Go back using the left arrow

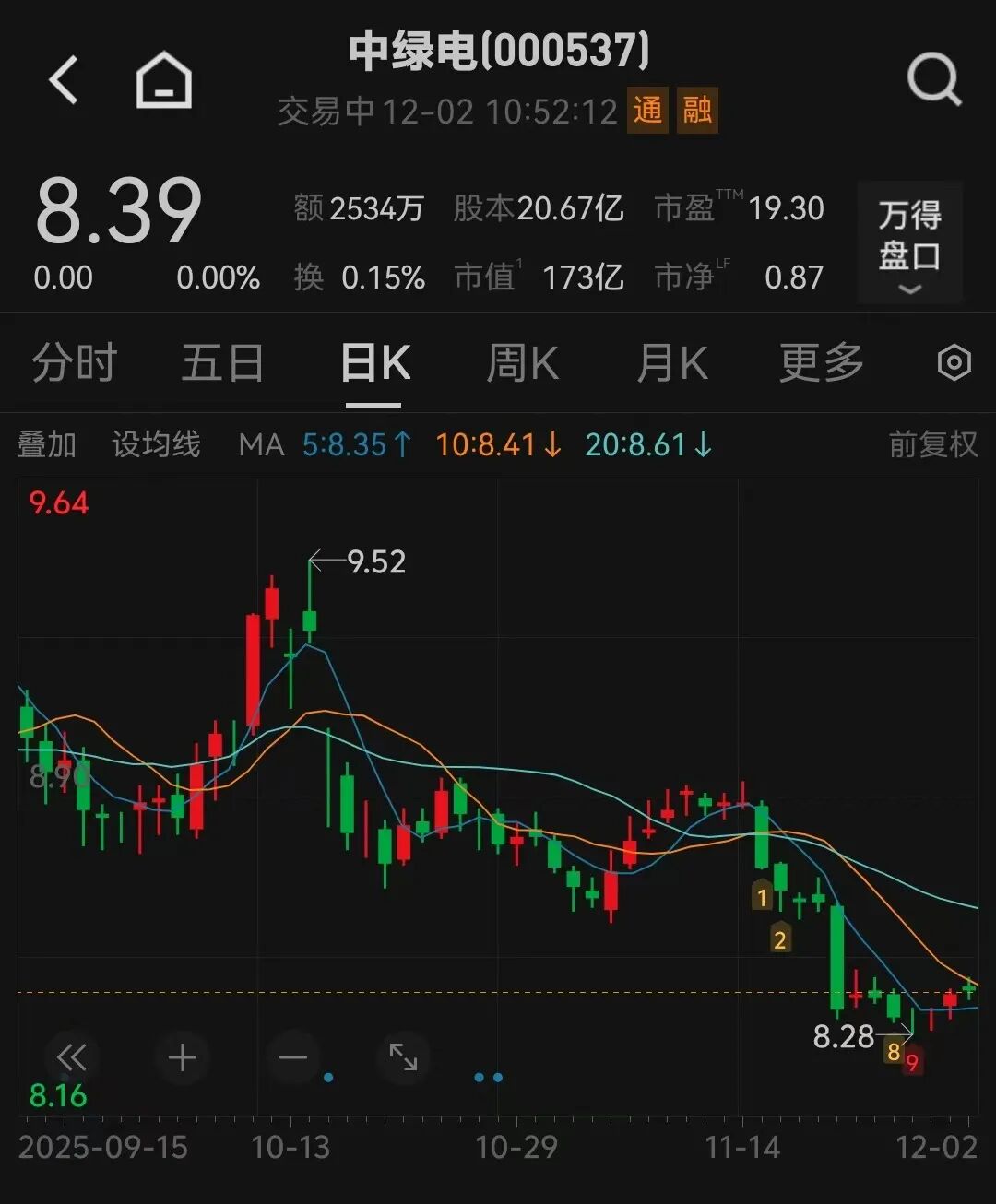tap(64, 80)
